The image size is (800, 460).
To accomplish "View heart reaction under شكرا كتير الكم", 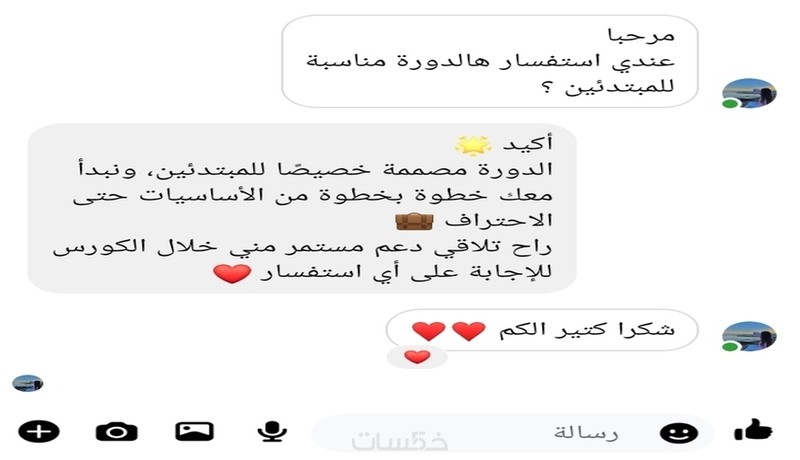I will (x=418, y=357).
